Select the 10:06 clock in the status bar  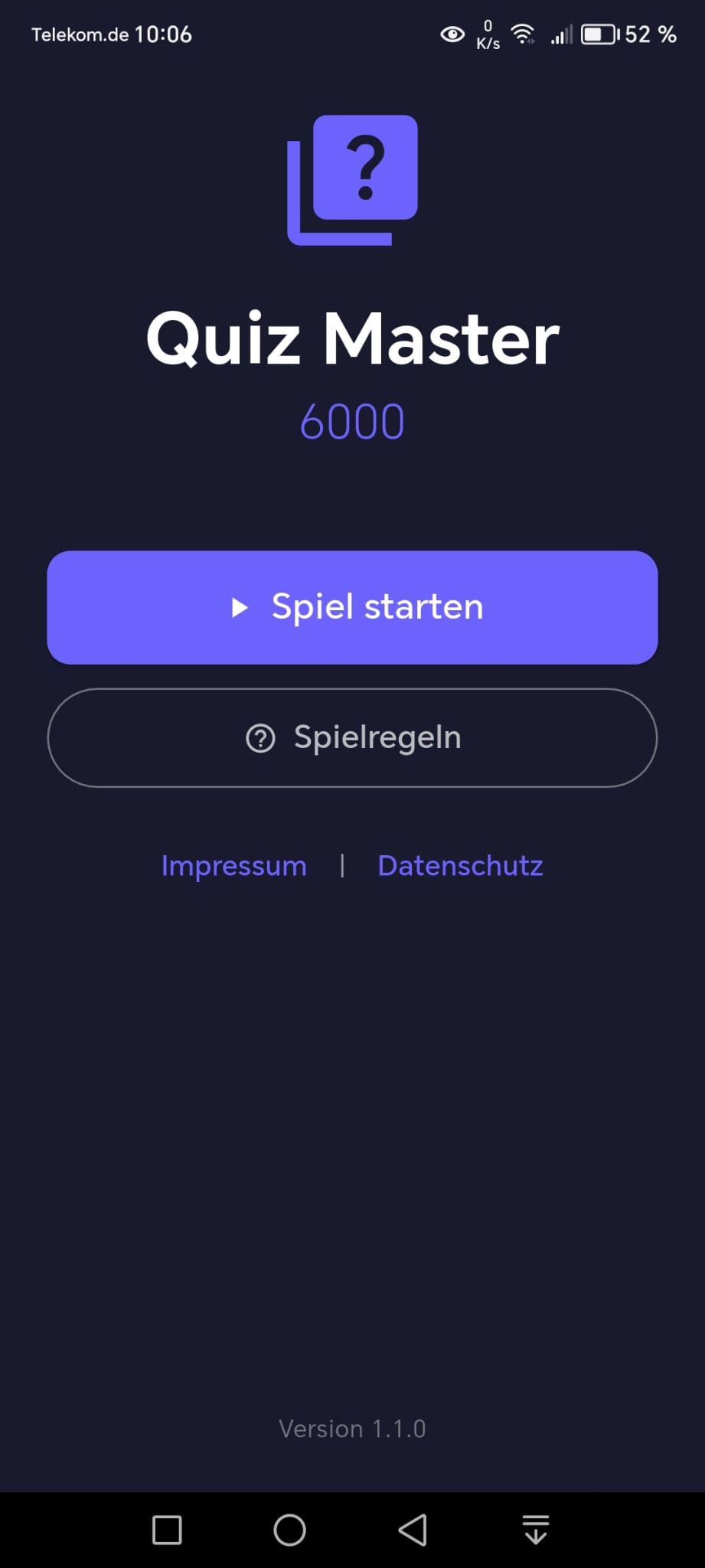[164, 34]
